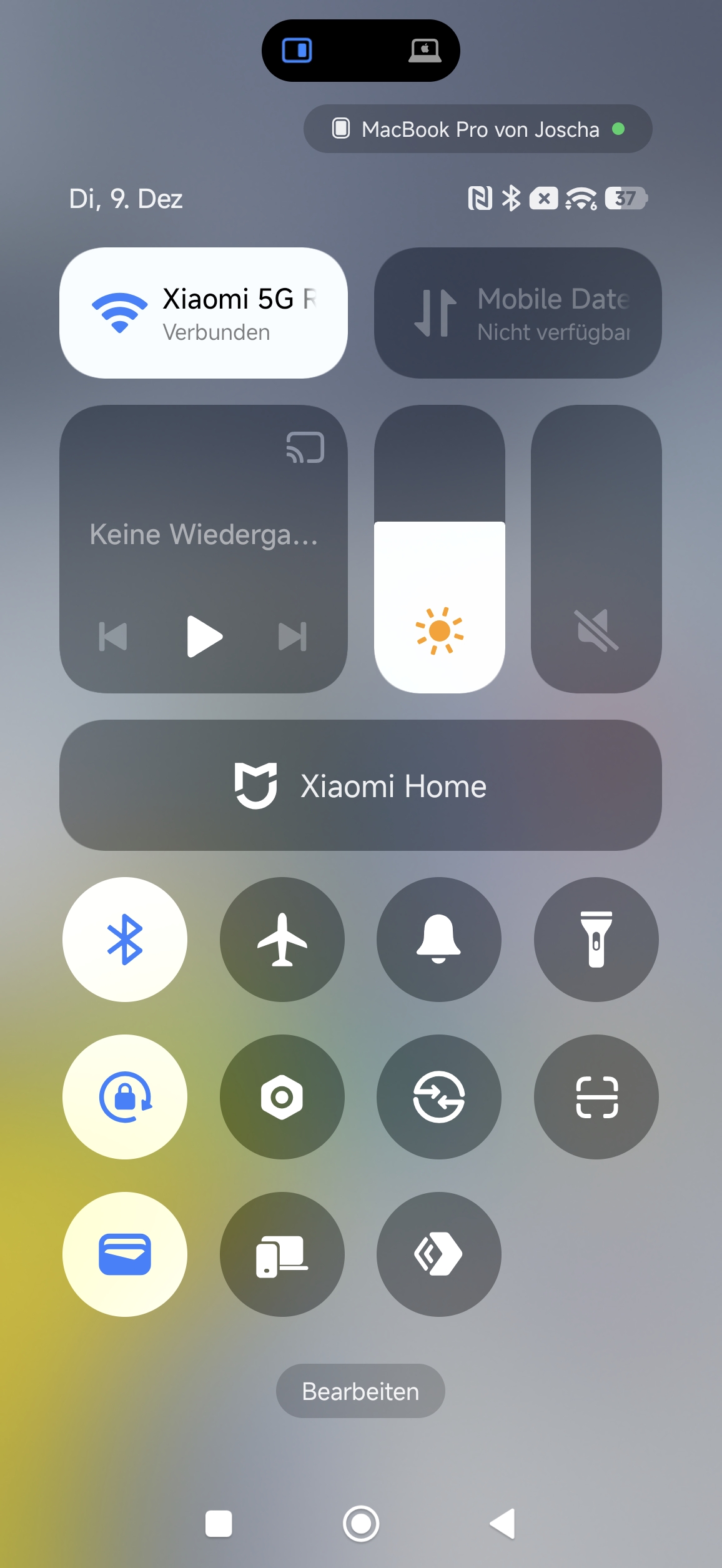
Task: Open MacBook Pro von Joscha connection
Action: click(x=478, y=129)
